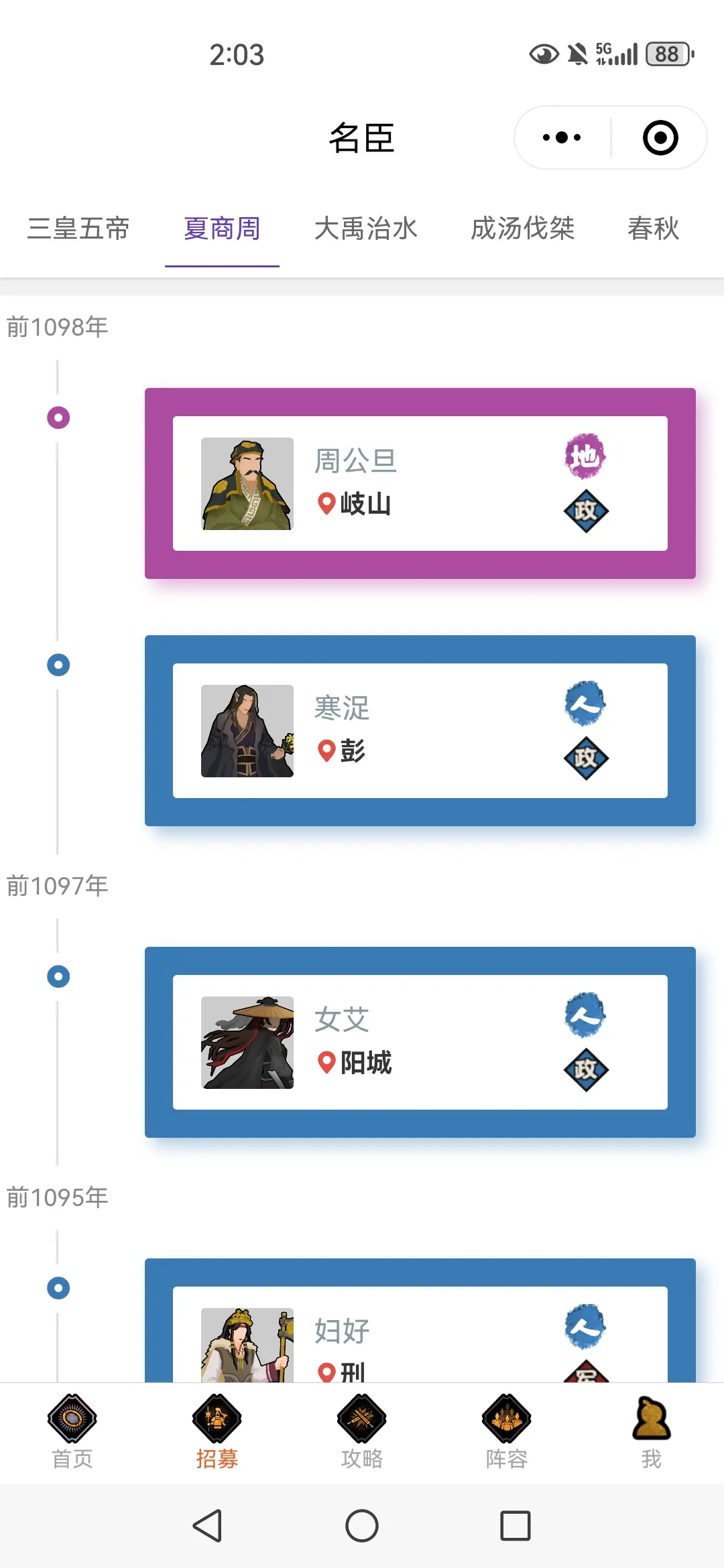Tap the system home button
This screenshot has height=1568, width=724.
(x=362, y=1526)
